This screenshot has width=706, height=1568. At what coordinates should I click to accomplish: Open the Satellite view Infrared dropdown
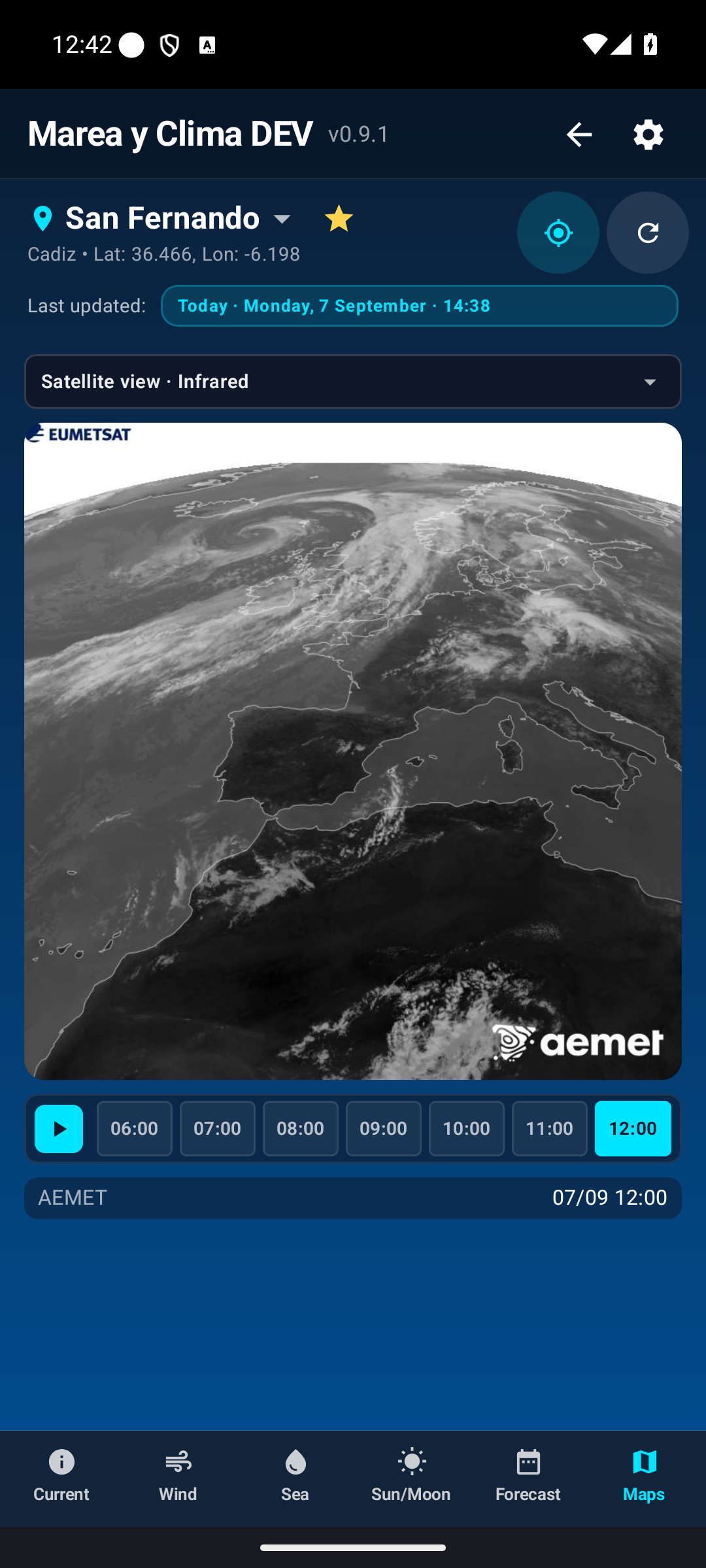[353, 382]
